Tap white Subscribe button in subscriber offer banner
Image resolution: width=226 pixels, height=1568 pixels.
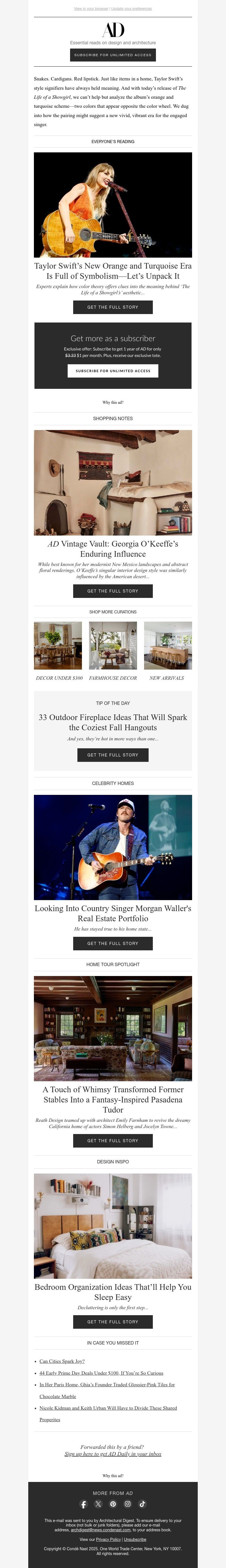pyautogui.click(x=113, y=371)
